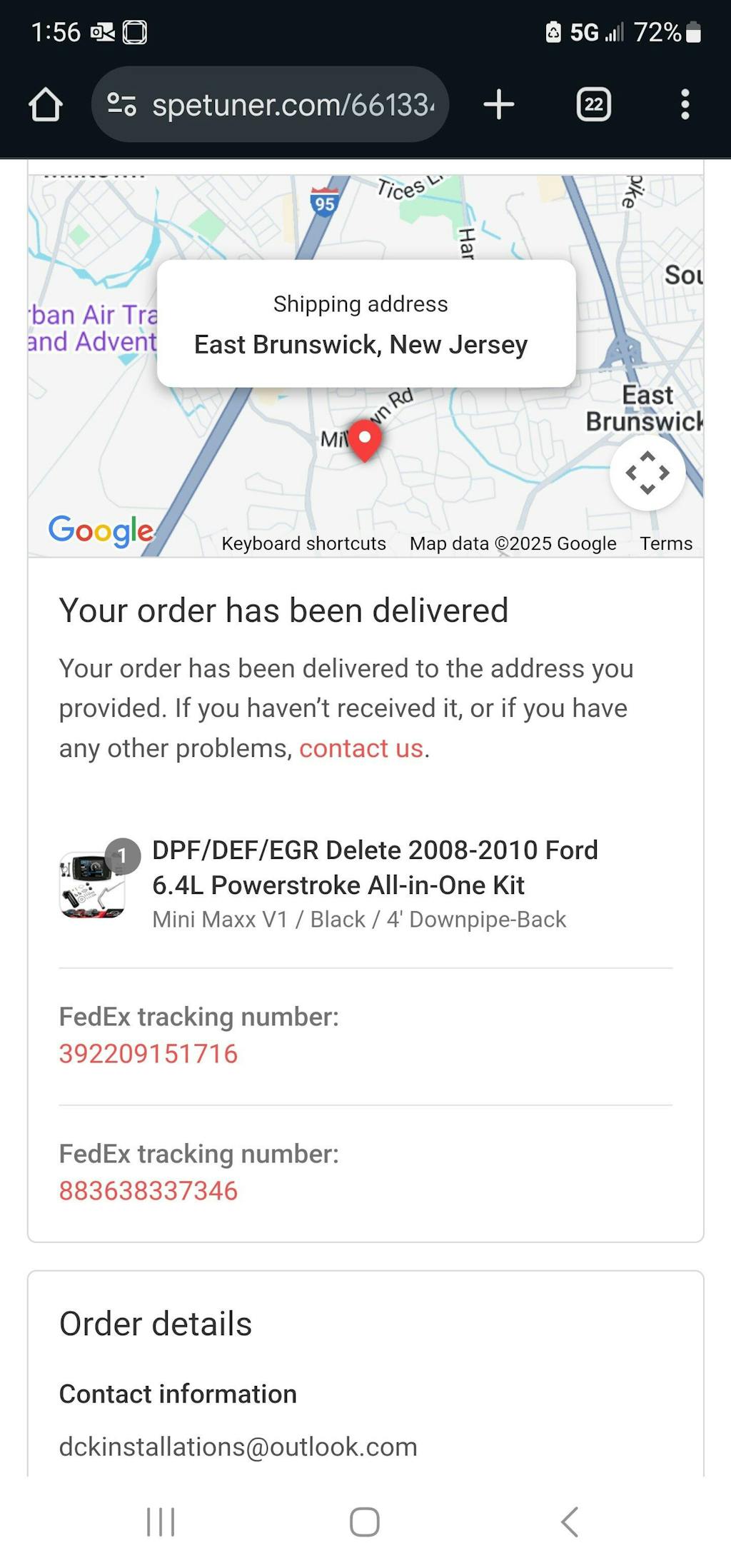This screenshot has width=731, height=1568.
Task: Show the open tabs switcher
Action: tap(593, 105)
